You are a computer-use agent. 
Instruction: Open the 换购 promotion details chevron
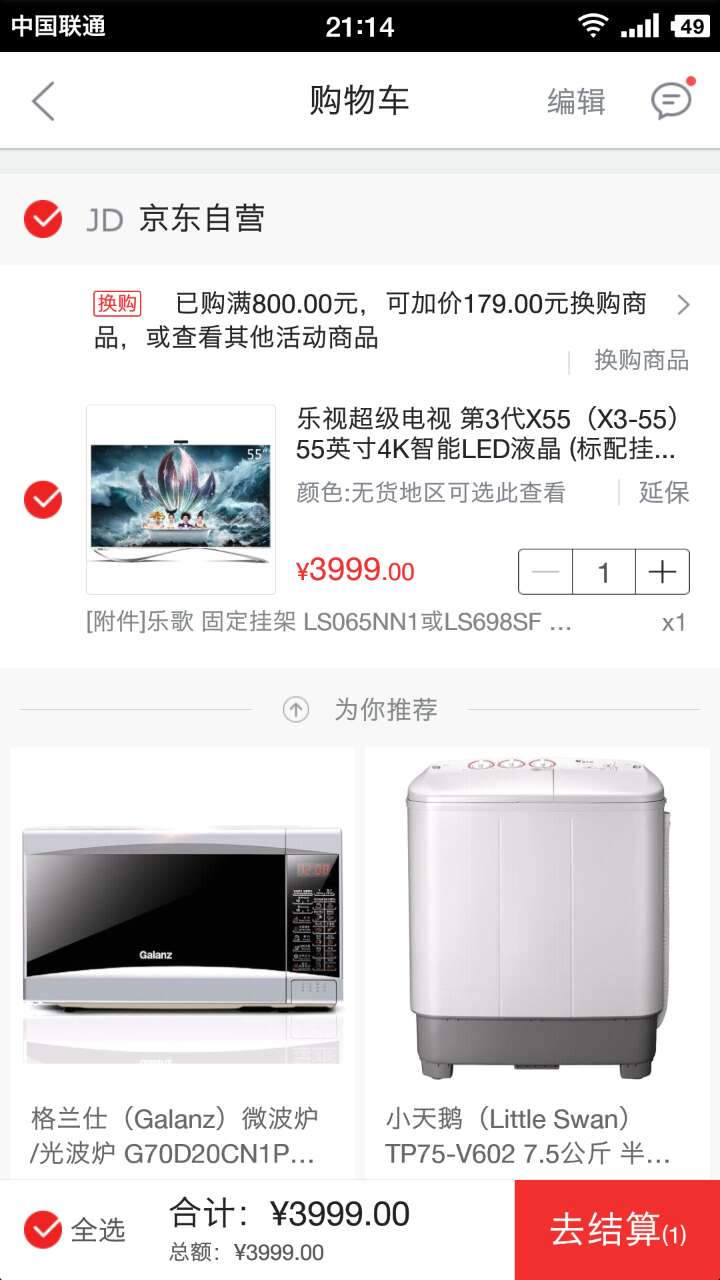(684, 305)
